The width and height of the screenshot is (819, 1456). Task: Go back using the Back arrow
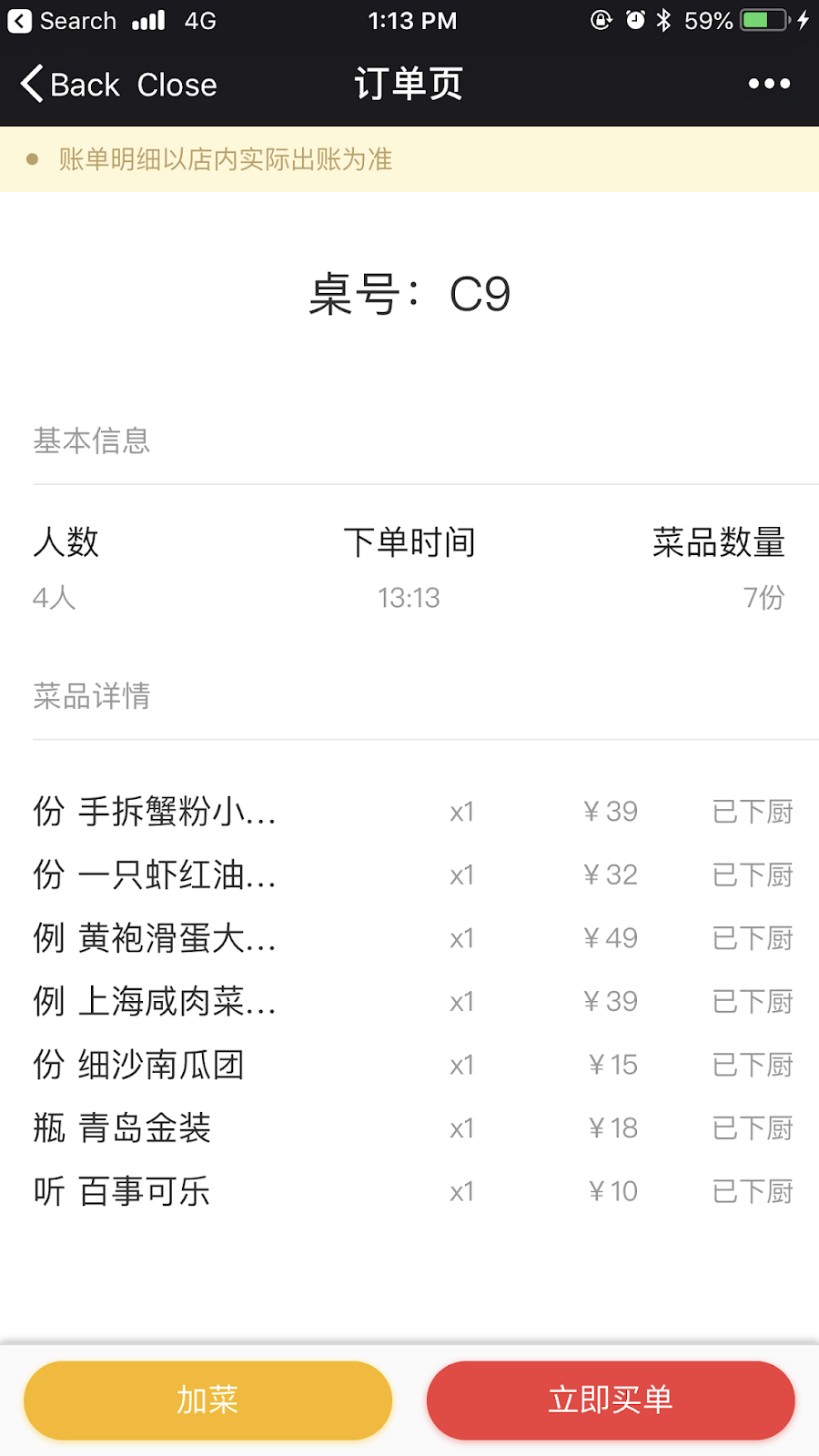(70, 85)
